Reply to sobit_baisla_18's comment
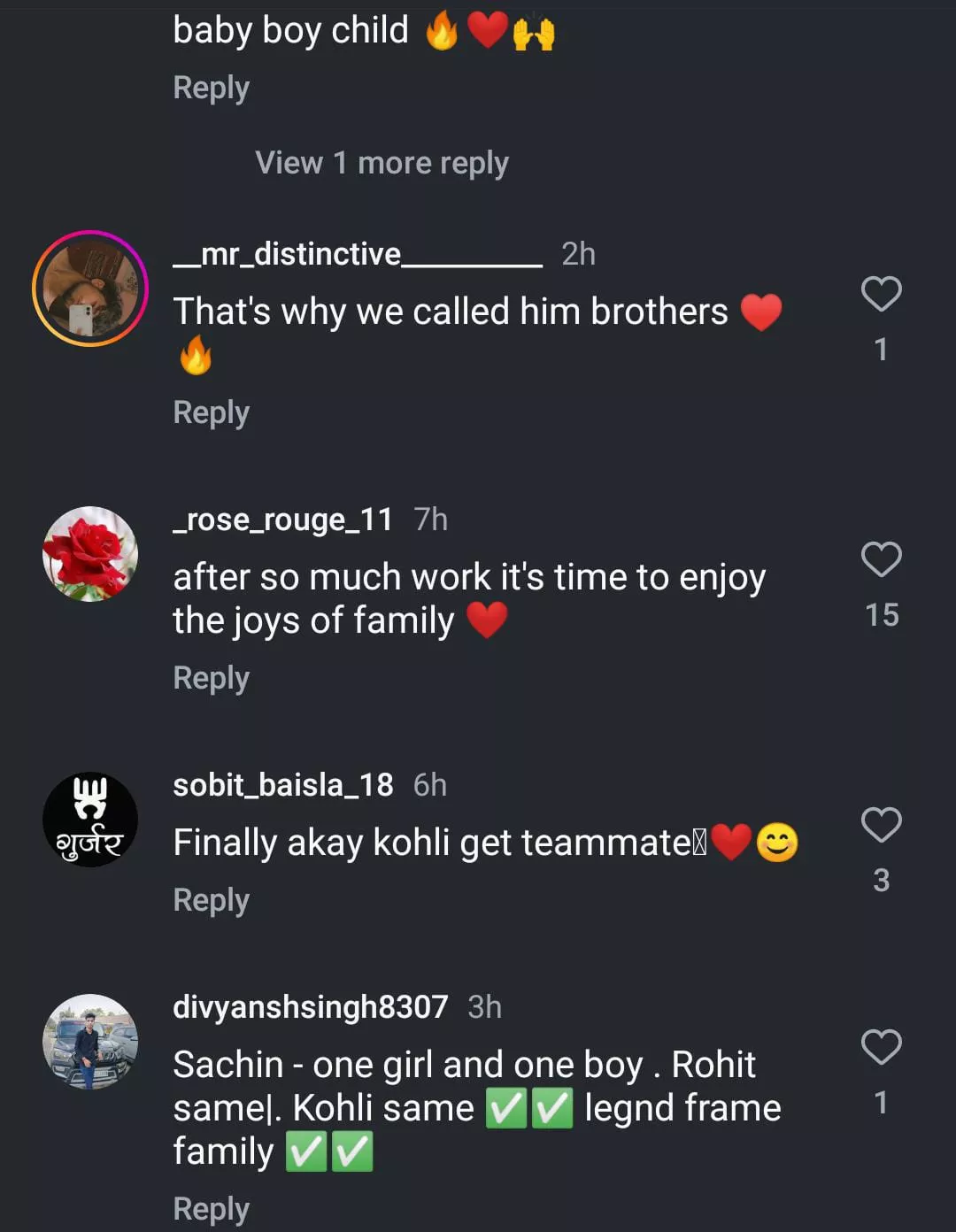The height and width of the screenshot is (1232, 956). pyautogui.click(x=211, y=900)
